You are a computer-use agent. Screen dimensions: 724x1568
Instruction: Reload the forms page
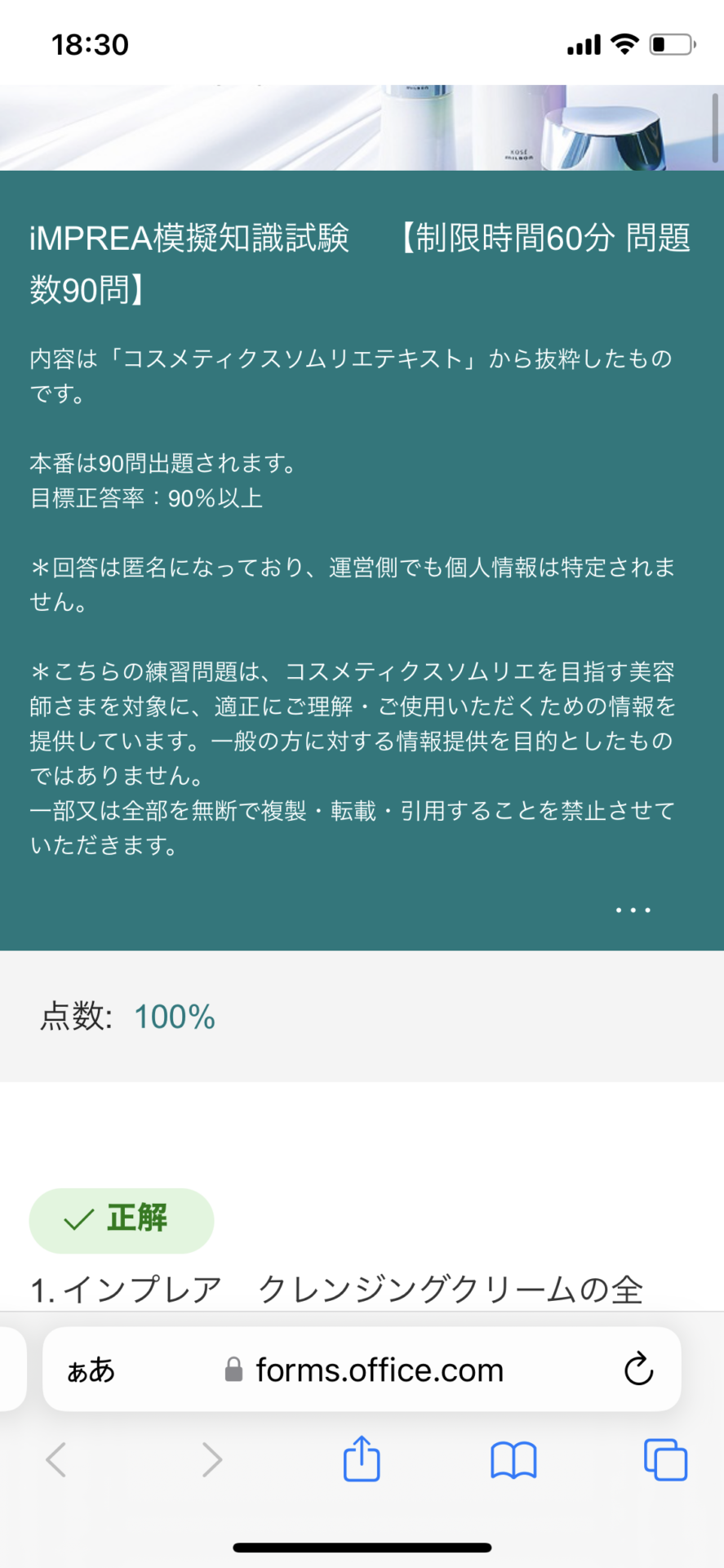(638, 1370)
